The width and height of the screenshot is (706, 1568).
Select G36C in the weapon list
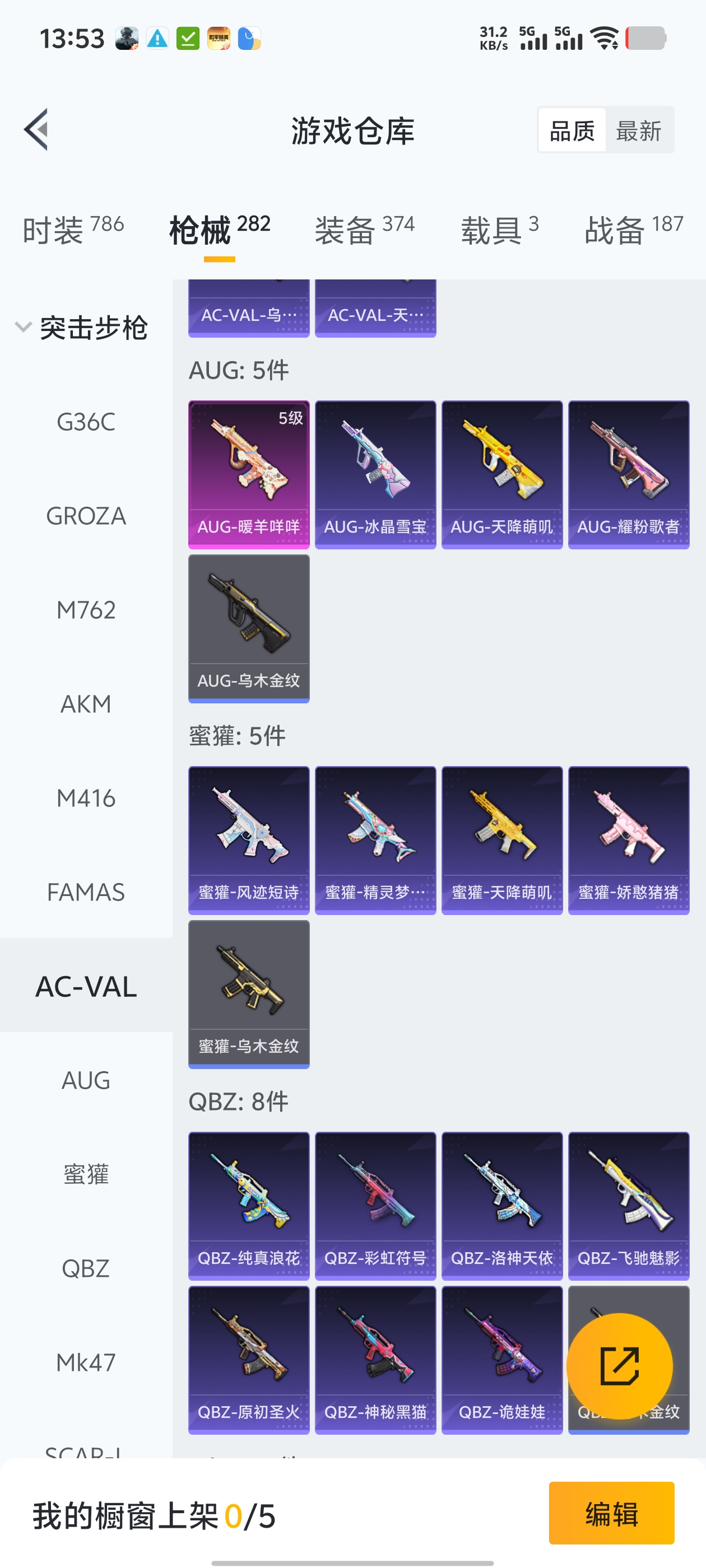[86, 422]
